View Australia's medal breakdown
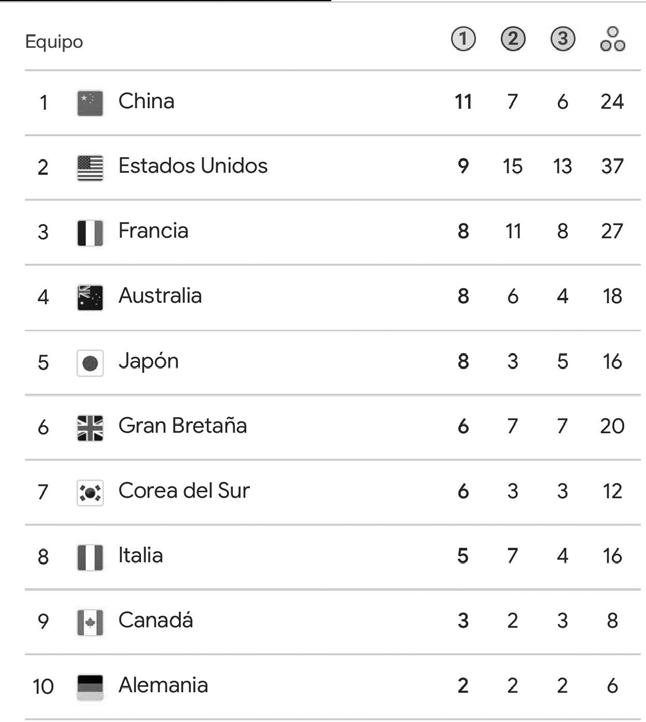Screen dimensions: 646x722 click(332, 297)
